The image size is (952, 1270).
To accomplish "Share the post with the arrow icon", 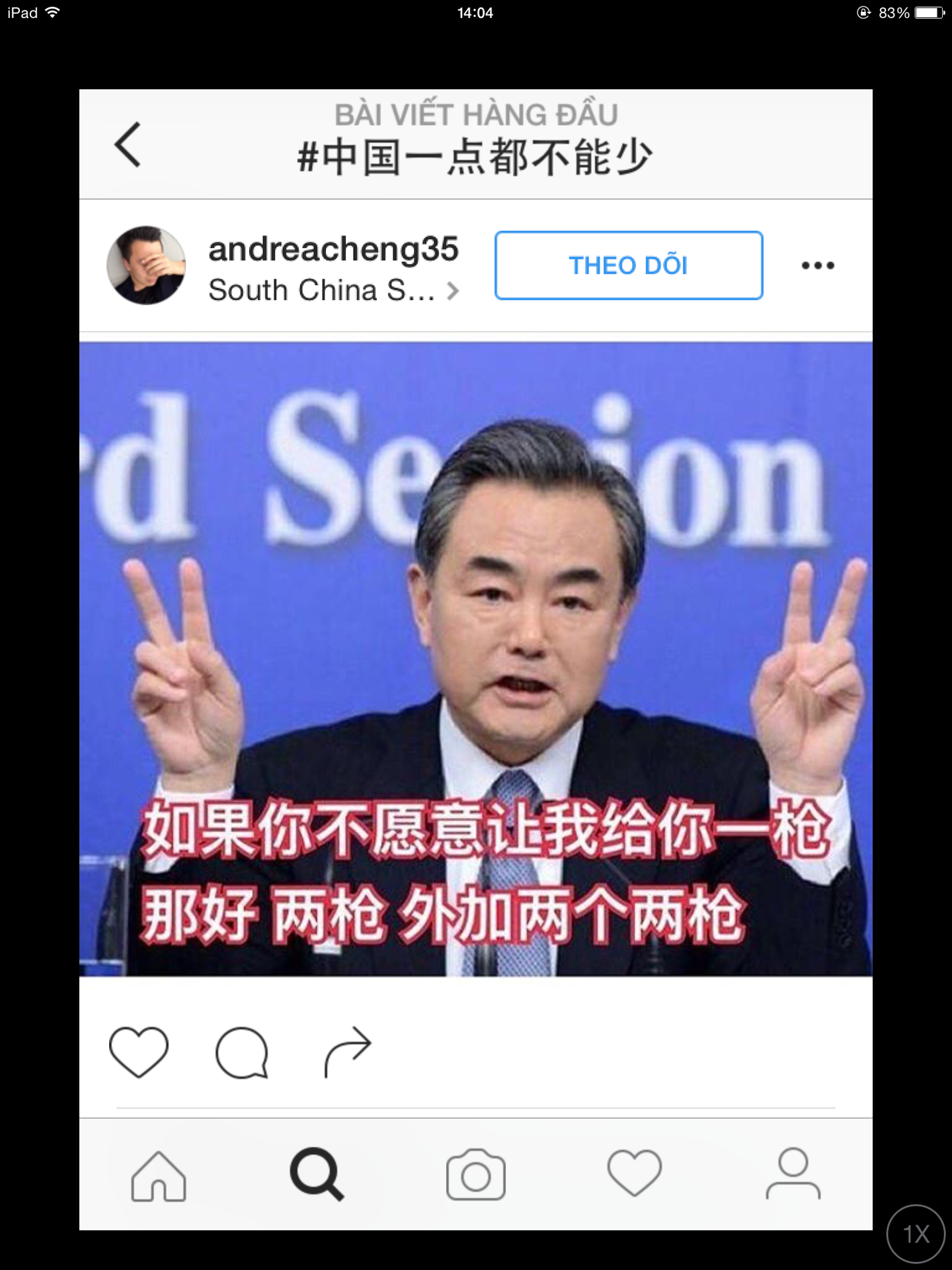I will [x=348, y=1052].
